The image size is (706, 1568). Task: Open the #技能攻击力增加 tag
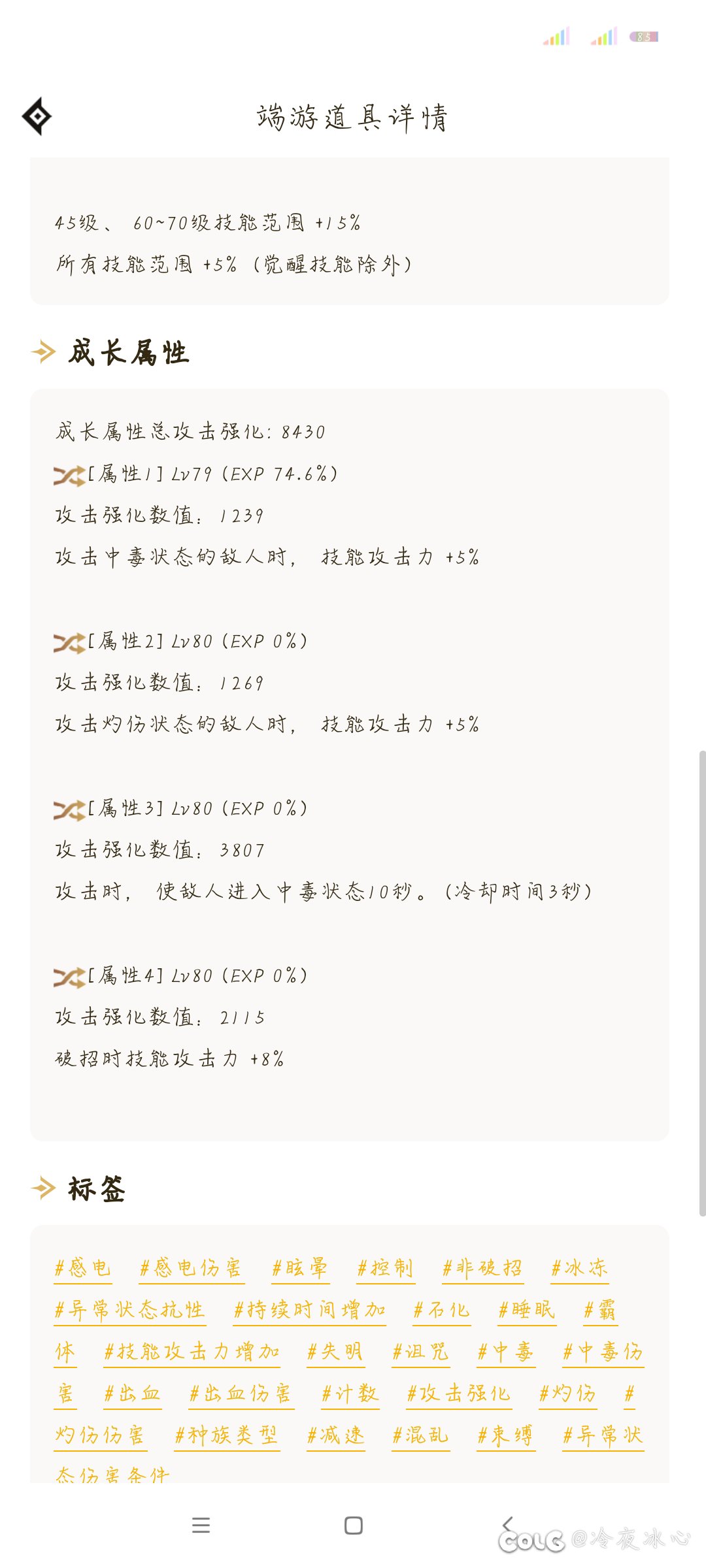coord(192,1352)
